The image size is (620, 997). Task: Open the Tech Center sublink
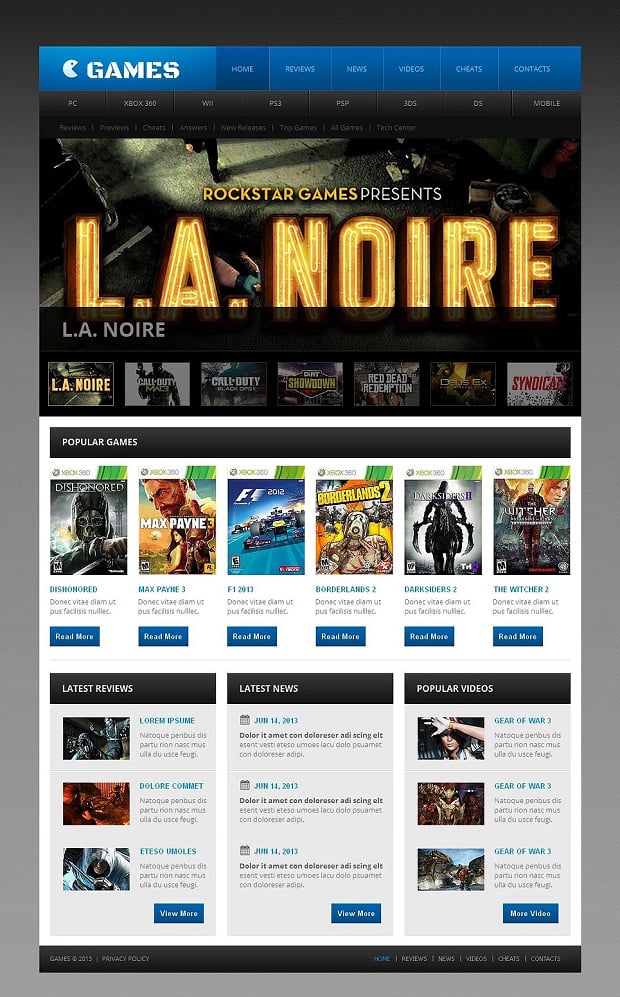396,128
